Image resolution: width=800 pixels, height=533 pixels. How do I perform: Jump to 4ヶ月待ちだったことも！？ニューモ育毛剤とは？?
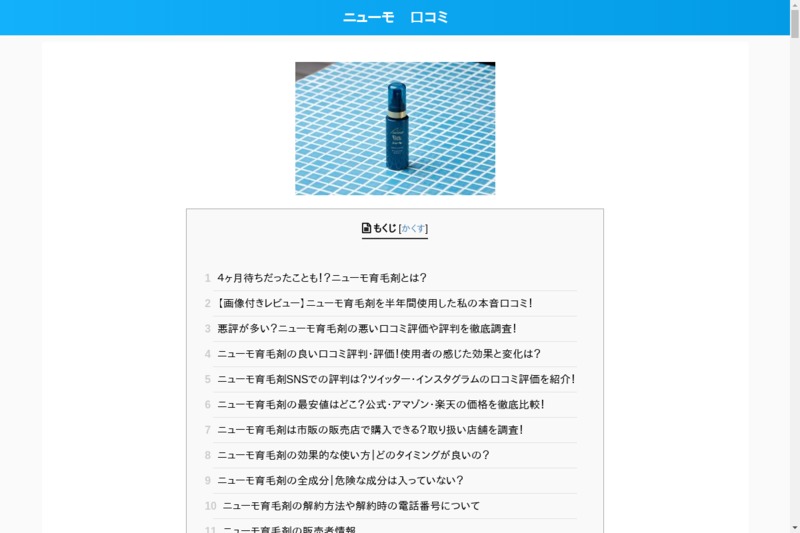point(321,278)
